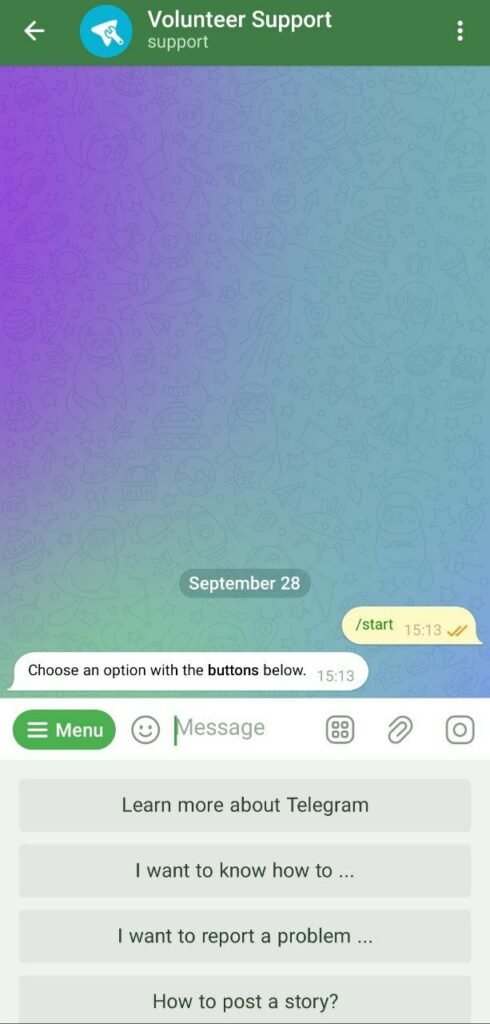Image resolution: width=490 pixels, height=1024 pixels.
Task: Select How to post a story?
Action: 245,999
